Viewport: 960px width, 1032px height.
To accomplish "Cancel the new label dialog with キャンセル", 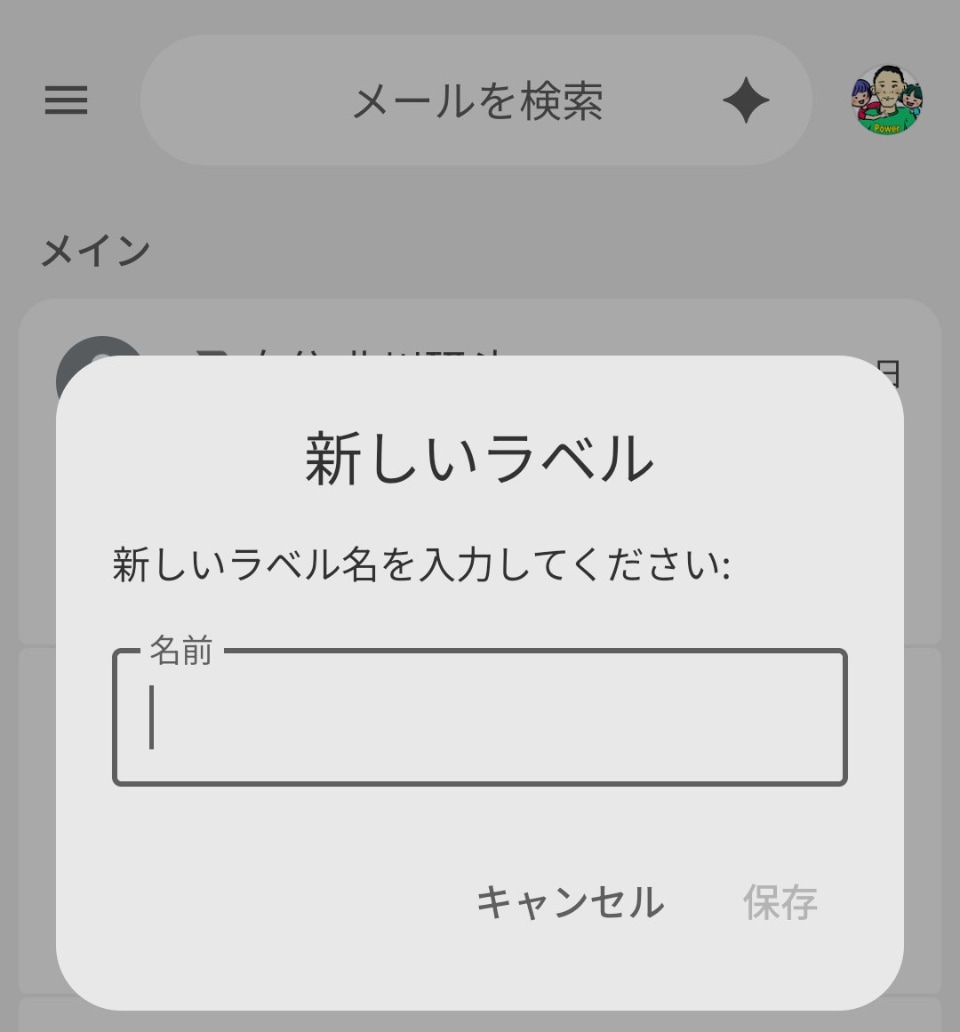I will tap(569, 902).
